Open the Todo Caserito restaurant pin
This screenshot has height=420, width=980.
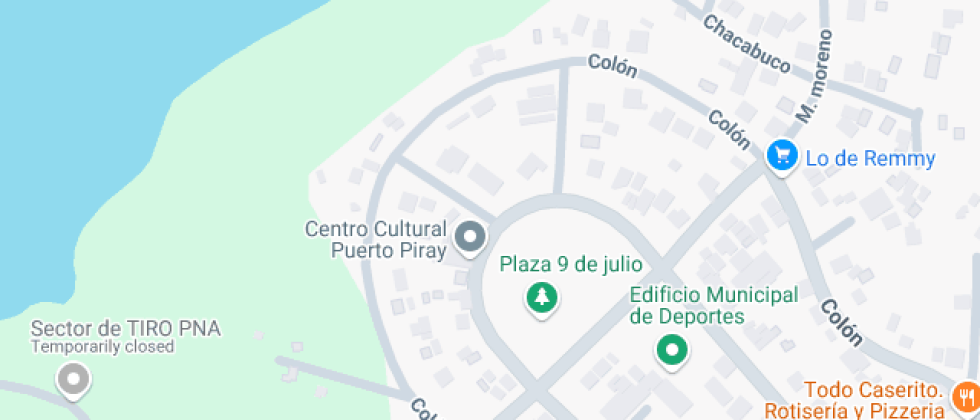(965, 397)
